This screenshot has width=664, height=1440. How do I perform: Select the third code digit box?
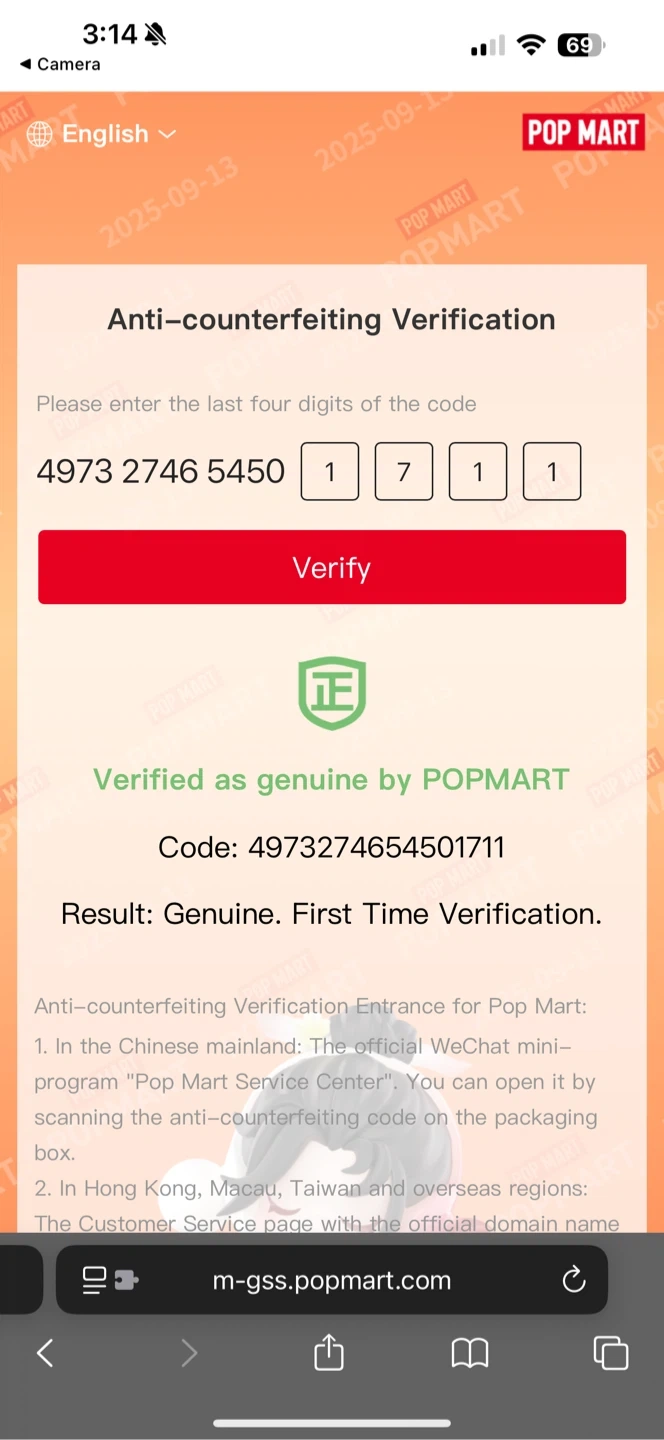pyautogui.click(x=478, y=471)
